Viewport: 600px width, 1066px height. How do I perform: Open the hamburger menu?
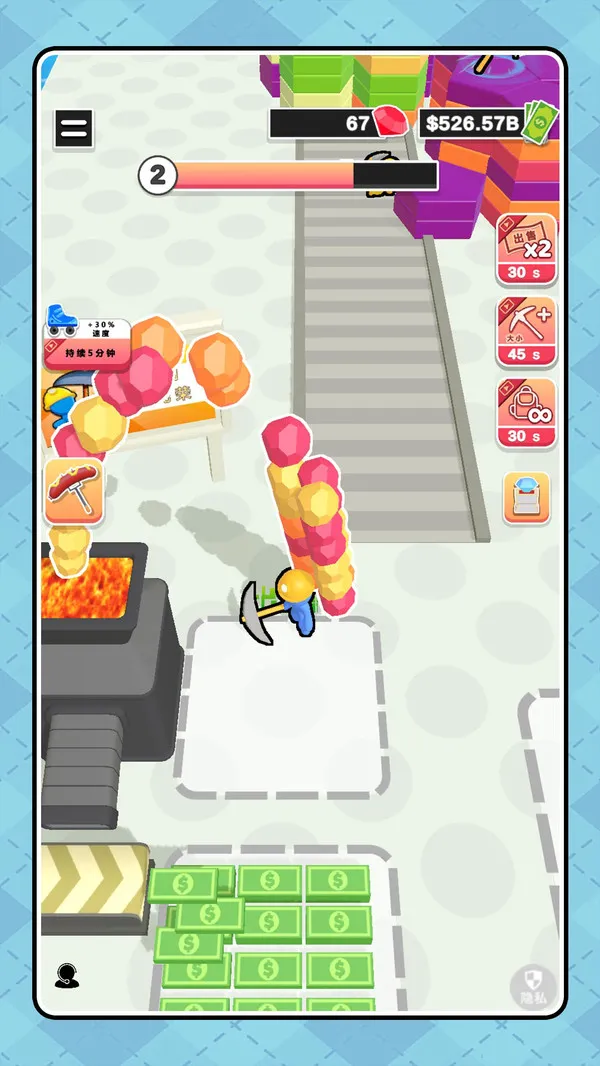coord(74,129)
